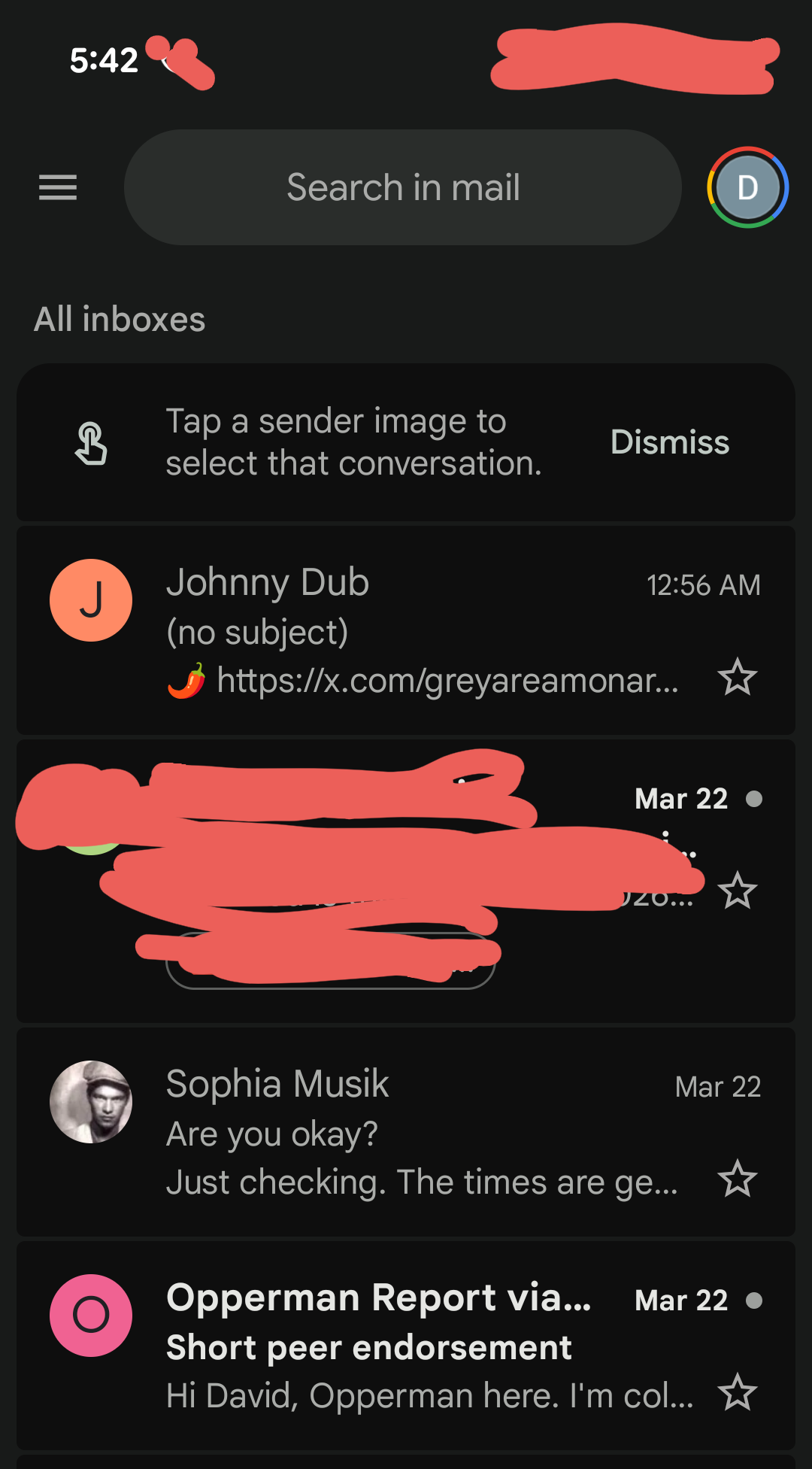Screen dimensions: 812x1469
Task: Select Johnny Dub's conversation via sender avatar
Action: pyautogui.click(x=91, y=600)
